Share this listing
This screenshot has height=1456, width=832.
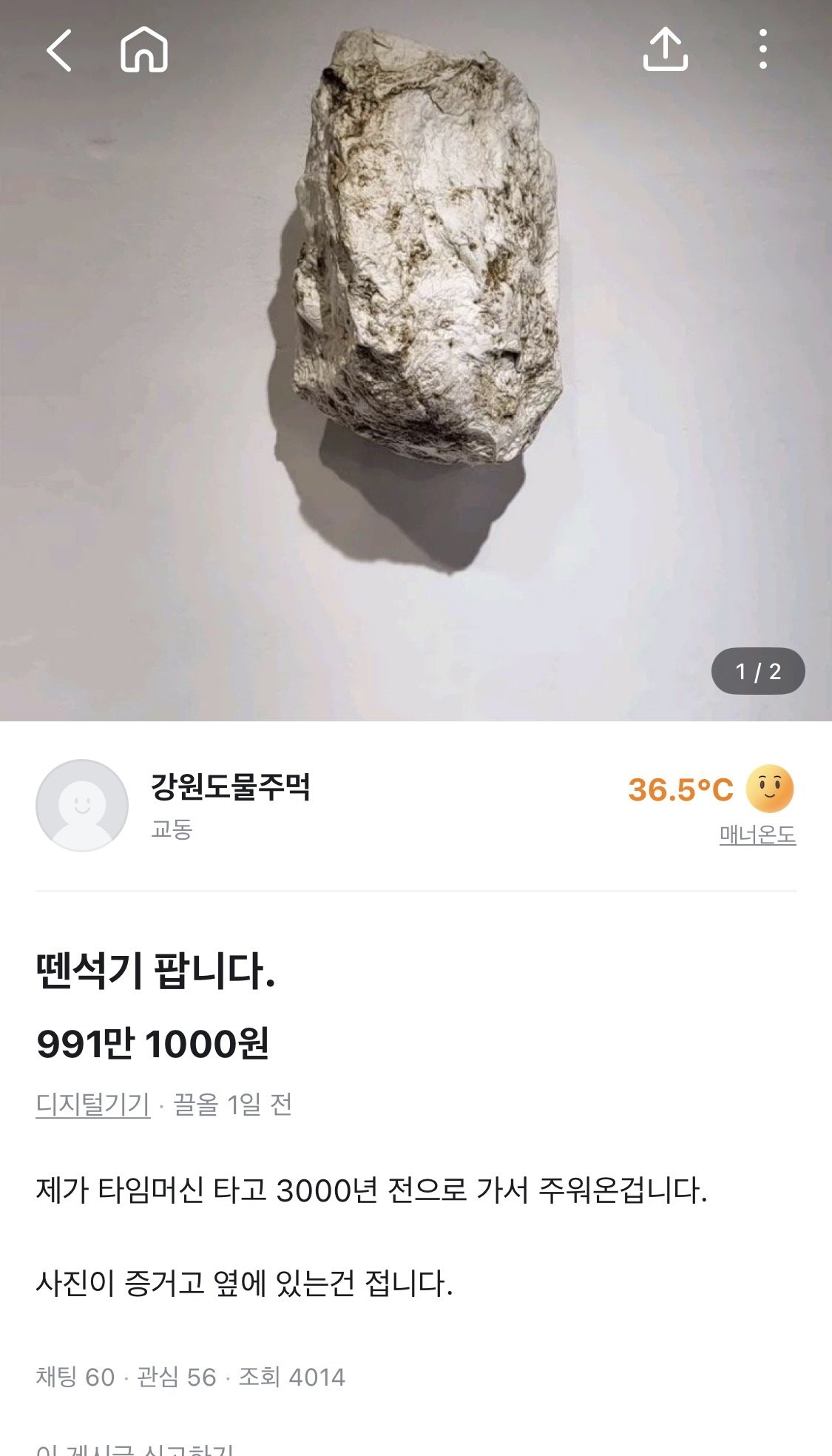pos(665,50)
